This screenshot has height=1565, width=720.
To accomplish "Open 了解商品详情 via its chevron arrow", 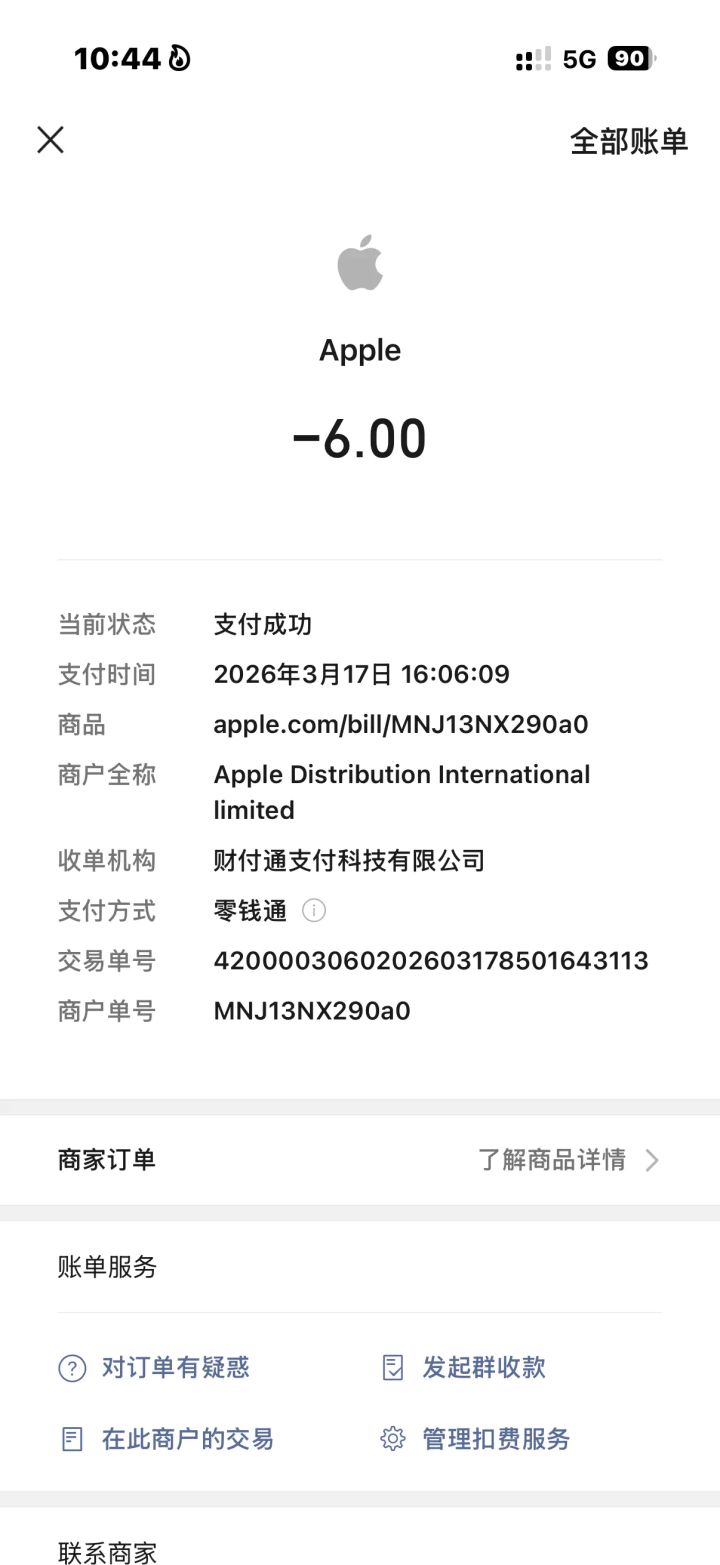I will 652,1160.
